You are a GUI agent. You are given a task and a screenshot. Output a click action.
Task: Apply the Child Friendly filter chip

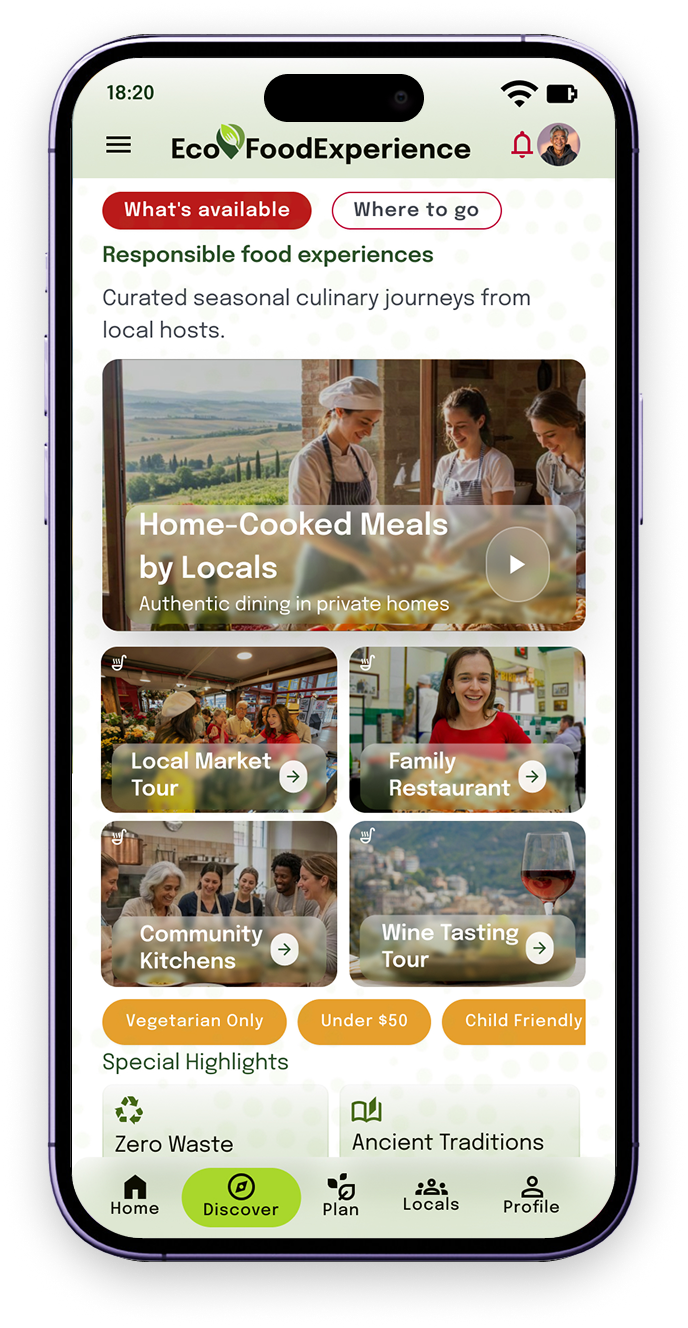click(x=514, y=1021)
